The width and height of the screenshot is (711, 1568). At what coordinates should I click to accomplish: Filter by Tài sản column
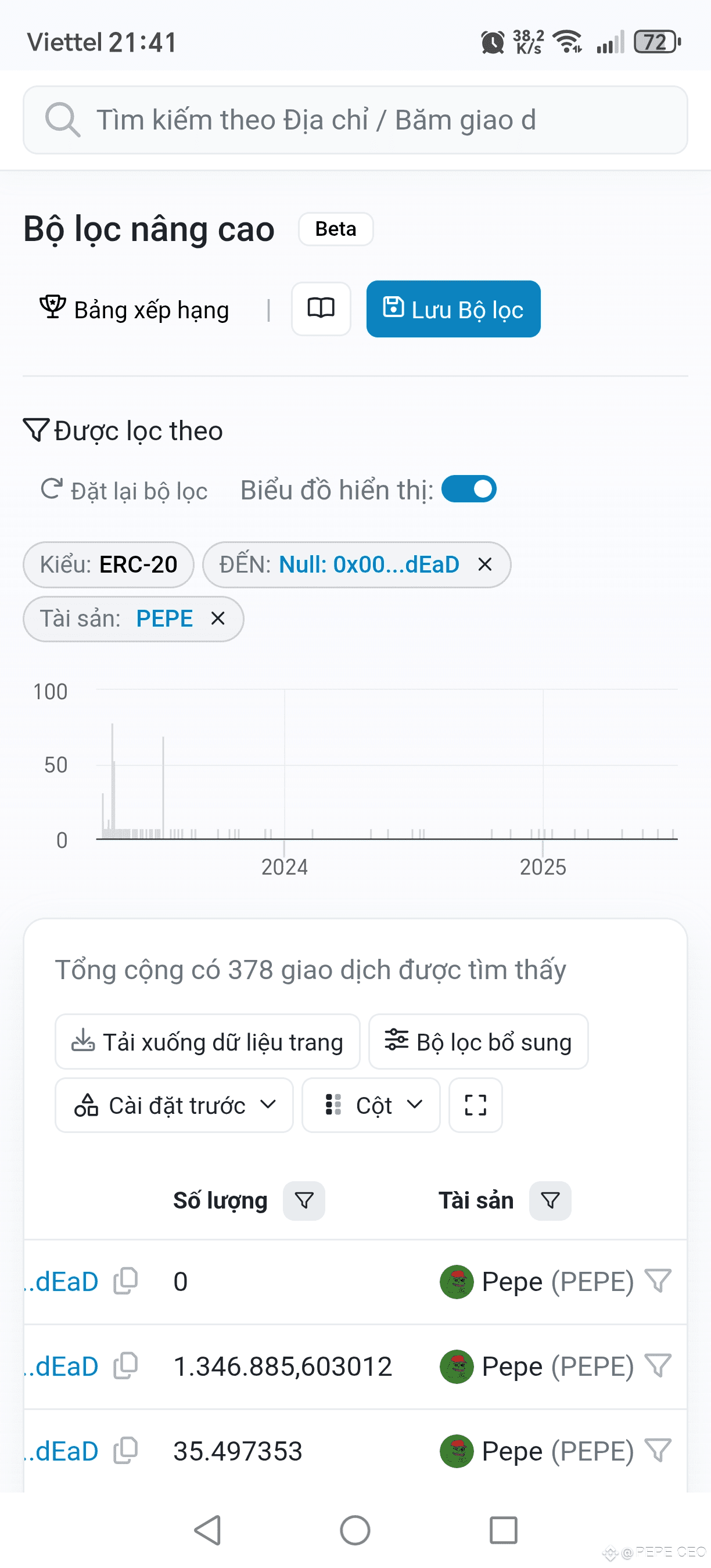[x=550, y=1201]
